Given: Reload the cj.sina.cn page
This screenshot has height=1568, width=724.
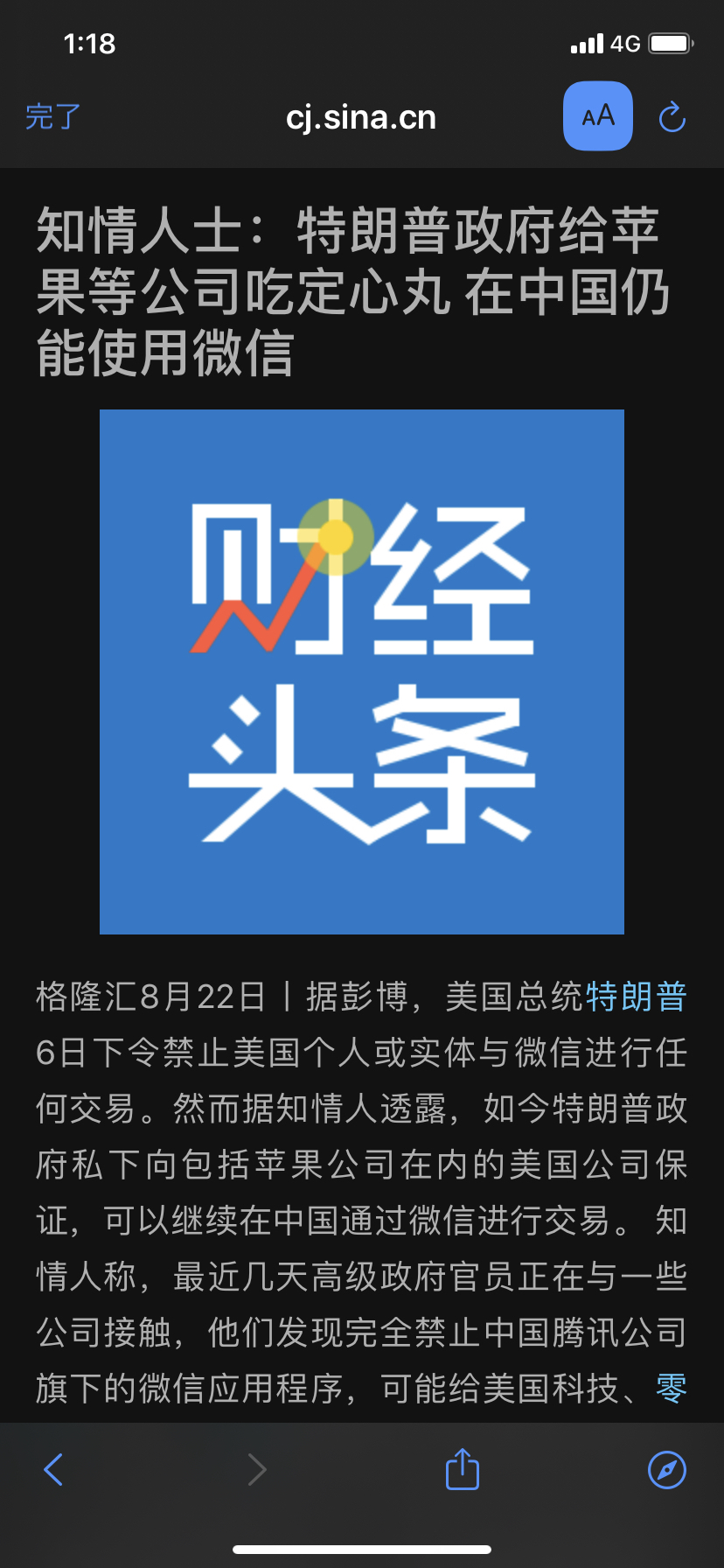Looking at the screenshot, I should click(x=672, y=116).
